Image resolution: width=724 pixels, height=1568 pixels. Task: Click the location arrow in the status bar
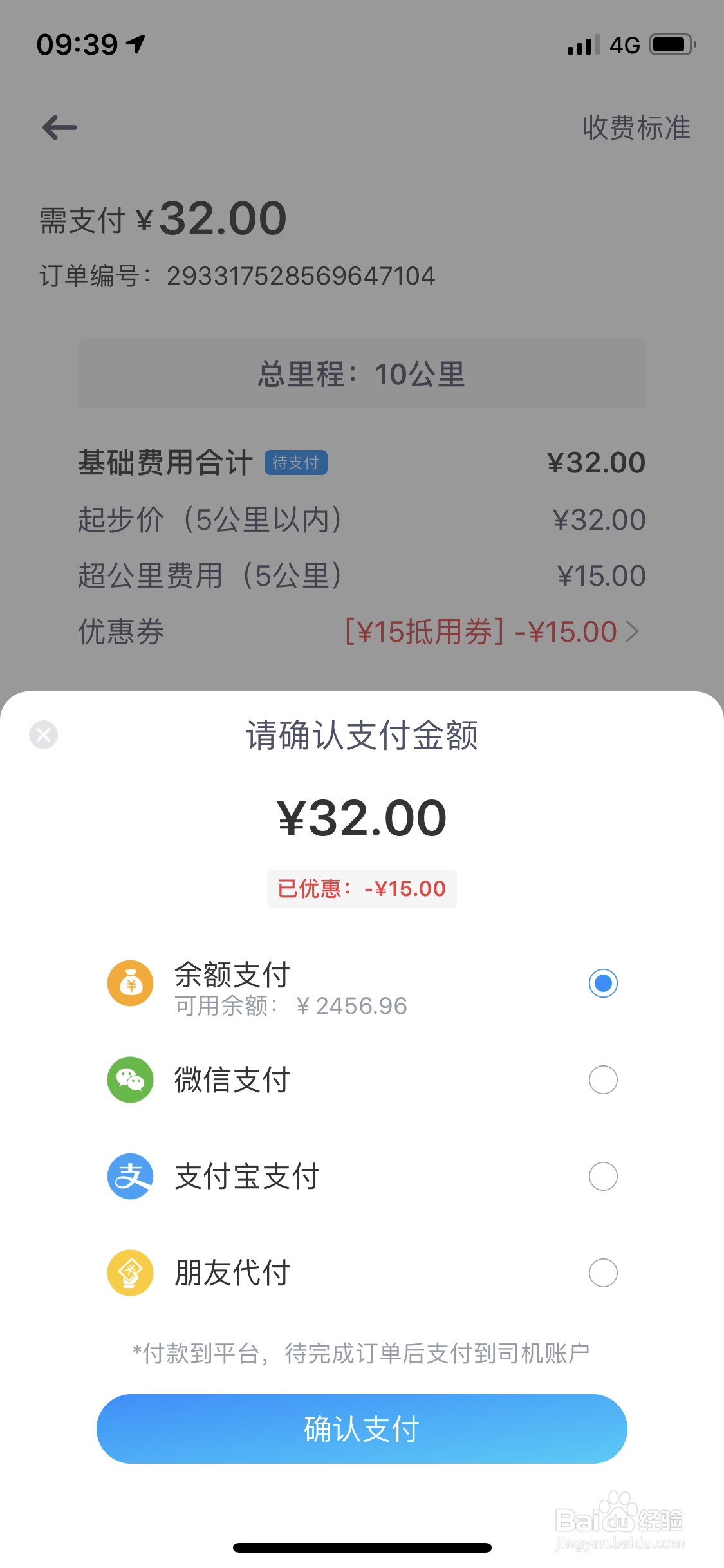click(133, 44)
